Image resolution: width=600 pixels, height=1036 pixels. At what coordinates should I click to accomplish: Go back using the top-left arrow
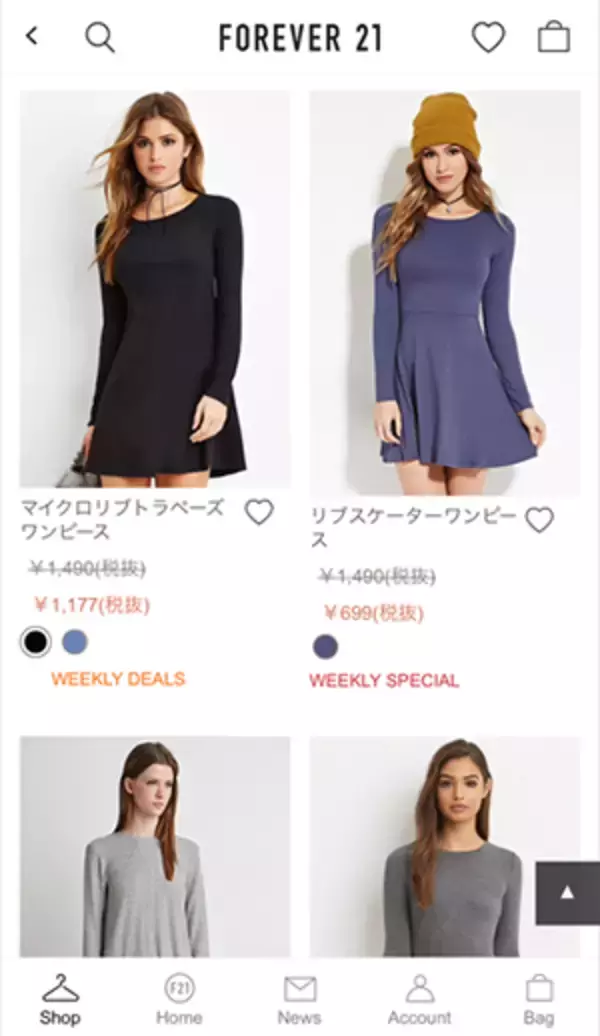click(x=32, y=37)
